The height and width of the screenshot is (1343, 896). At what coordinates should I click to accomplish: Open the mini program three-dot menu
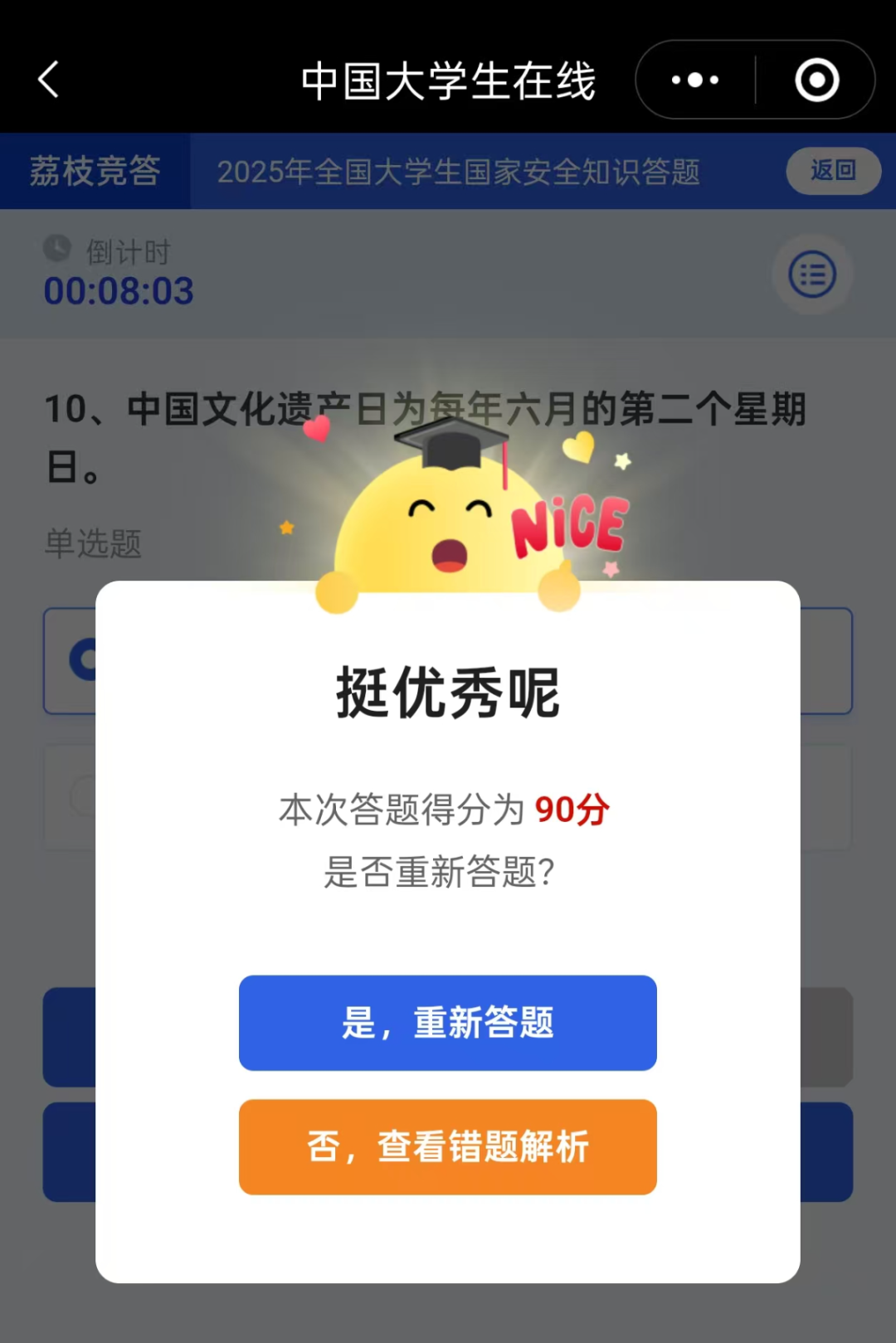[x=695, y=80]
